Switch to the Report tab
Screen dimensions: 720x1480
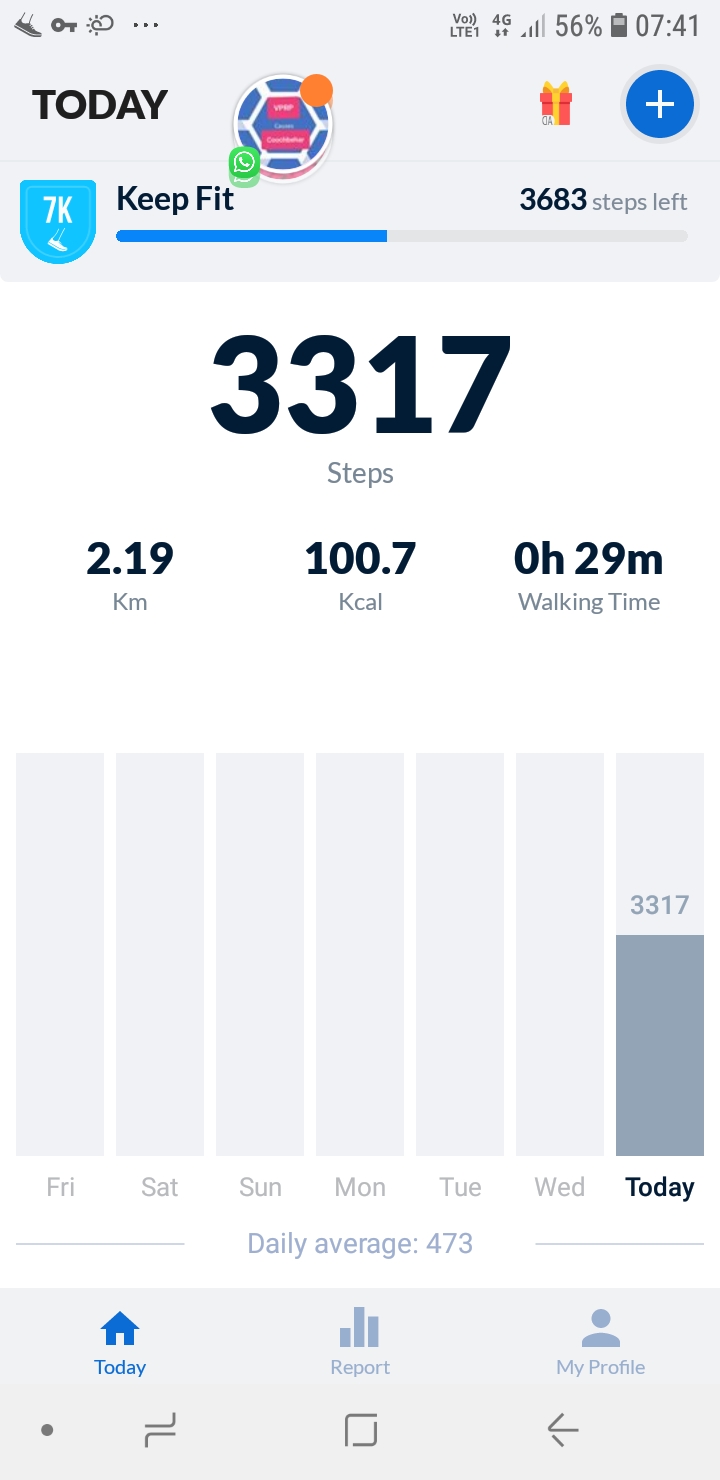[360, 1343]
